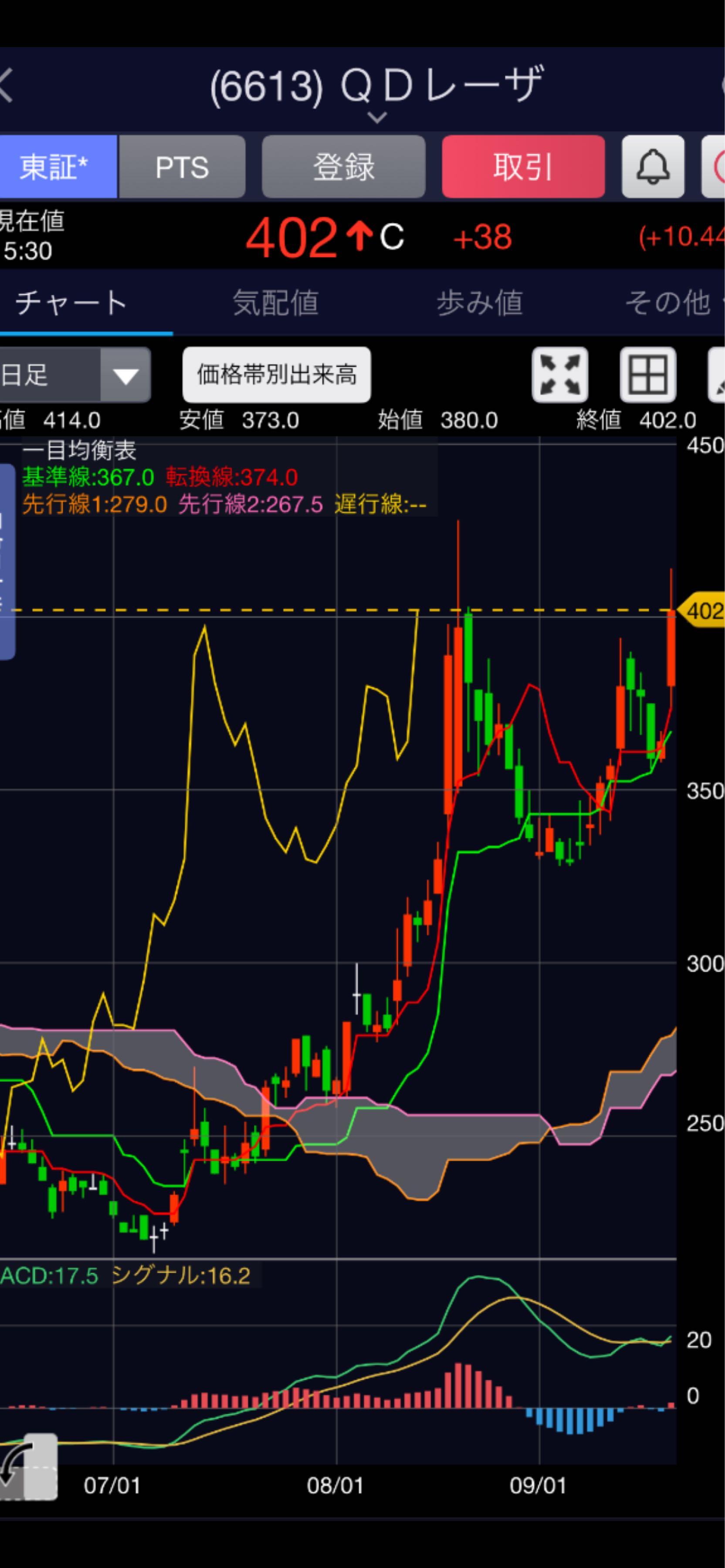Go back with the top-left arrow

point(7,86)
